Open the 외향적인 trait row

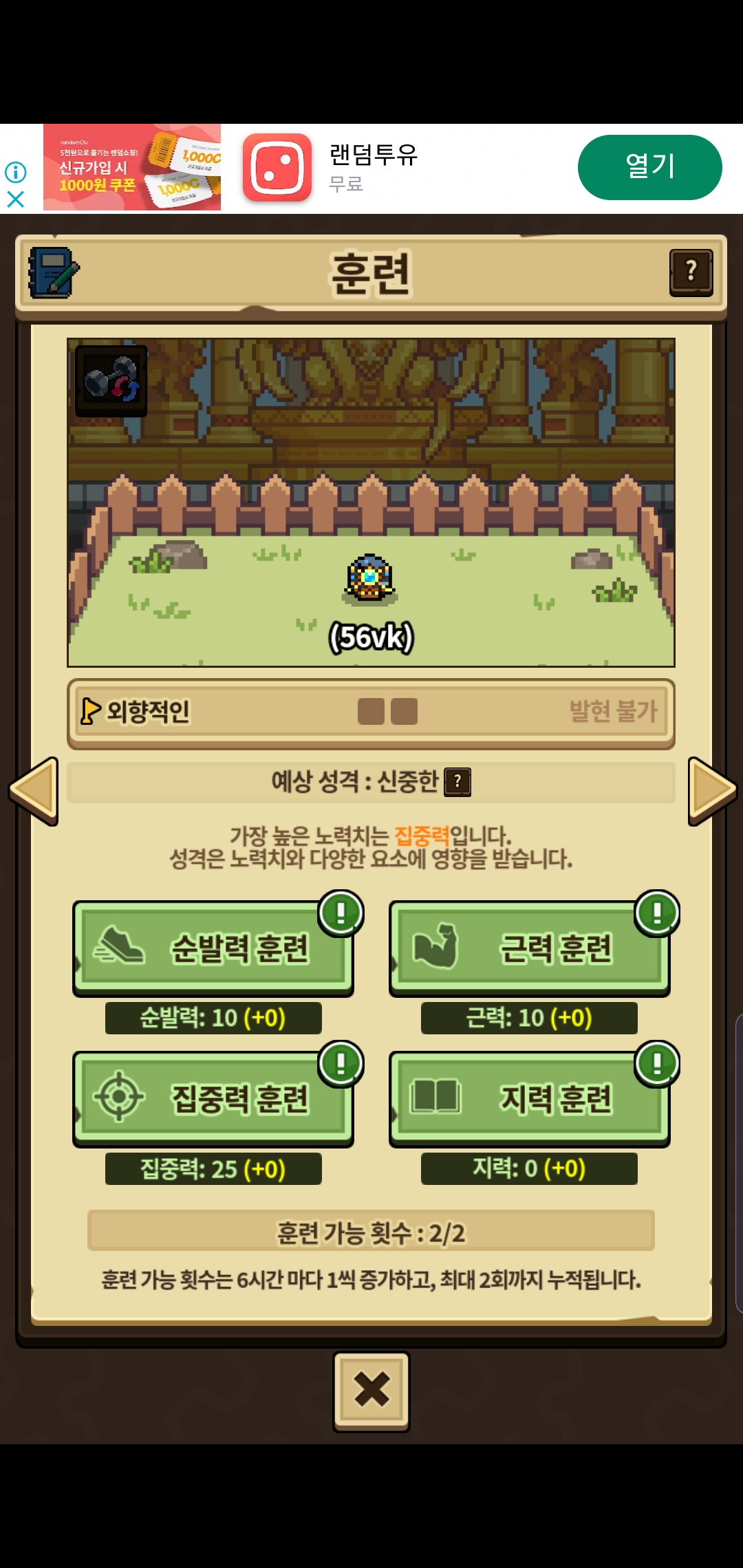coord(371,713)
